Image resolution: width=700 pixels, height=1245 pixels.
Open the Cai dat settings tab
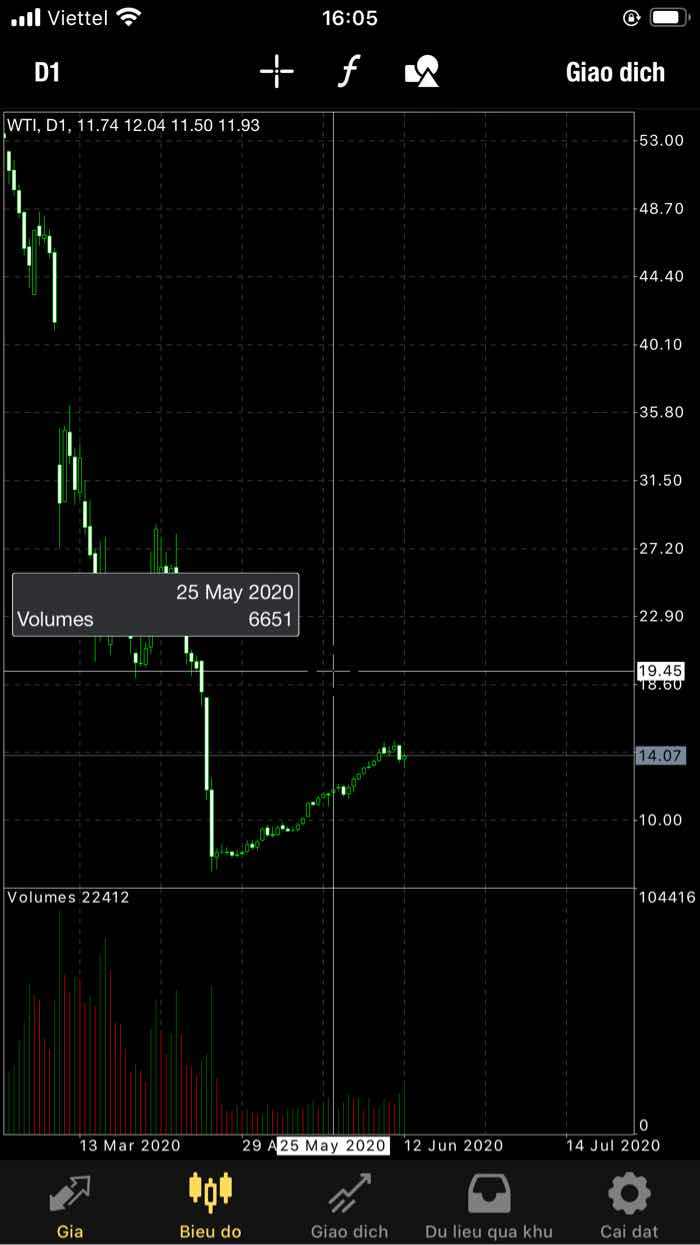(628, 1205)
